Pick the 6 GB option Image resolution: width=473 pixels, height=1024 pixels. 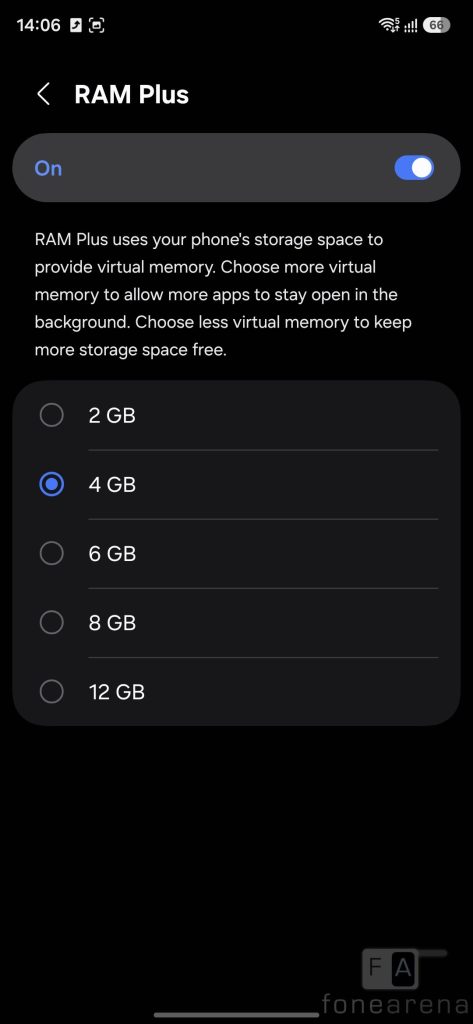click(x=236, y=554)
